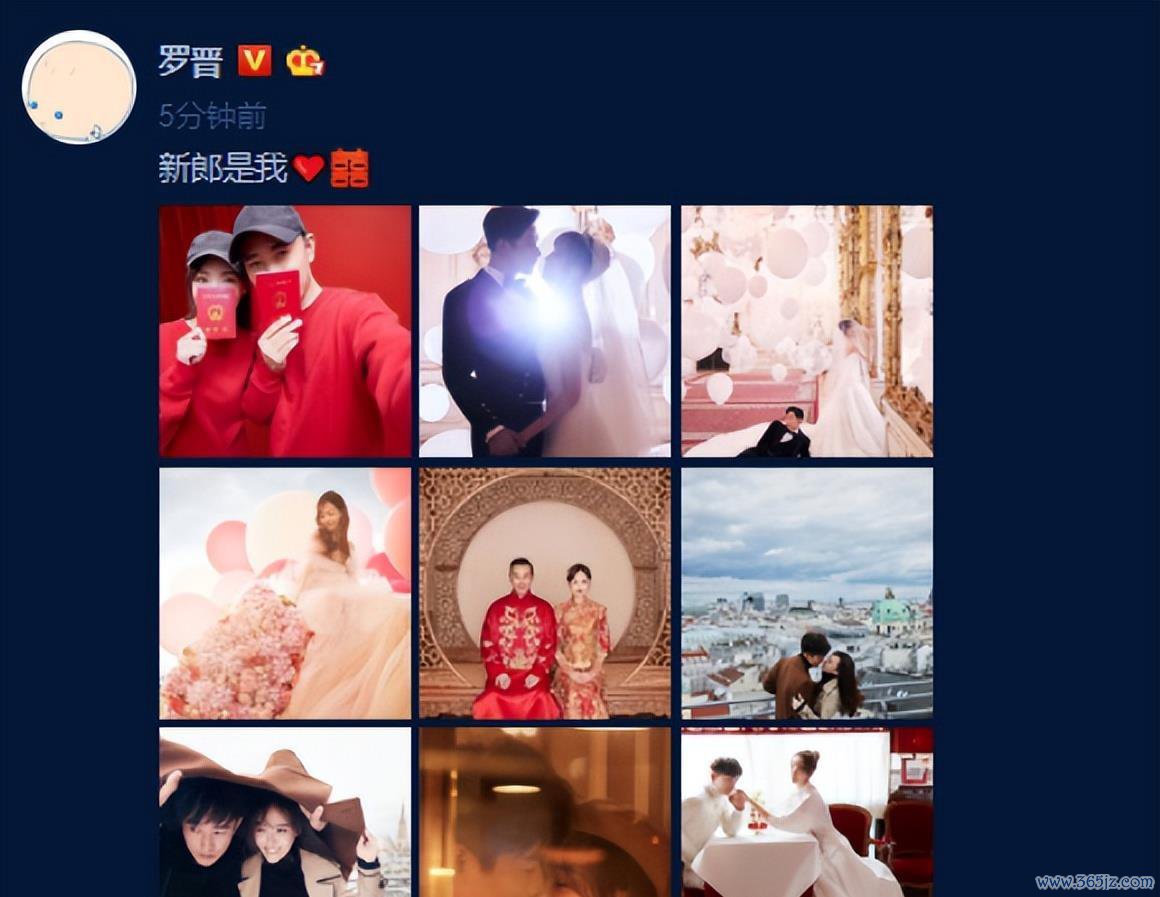Viewport: 1160px width, 897px height.
Task: View the warm-toned blurry close-up photo
Action: [x=544, y=811]
